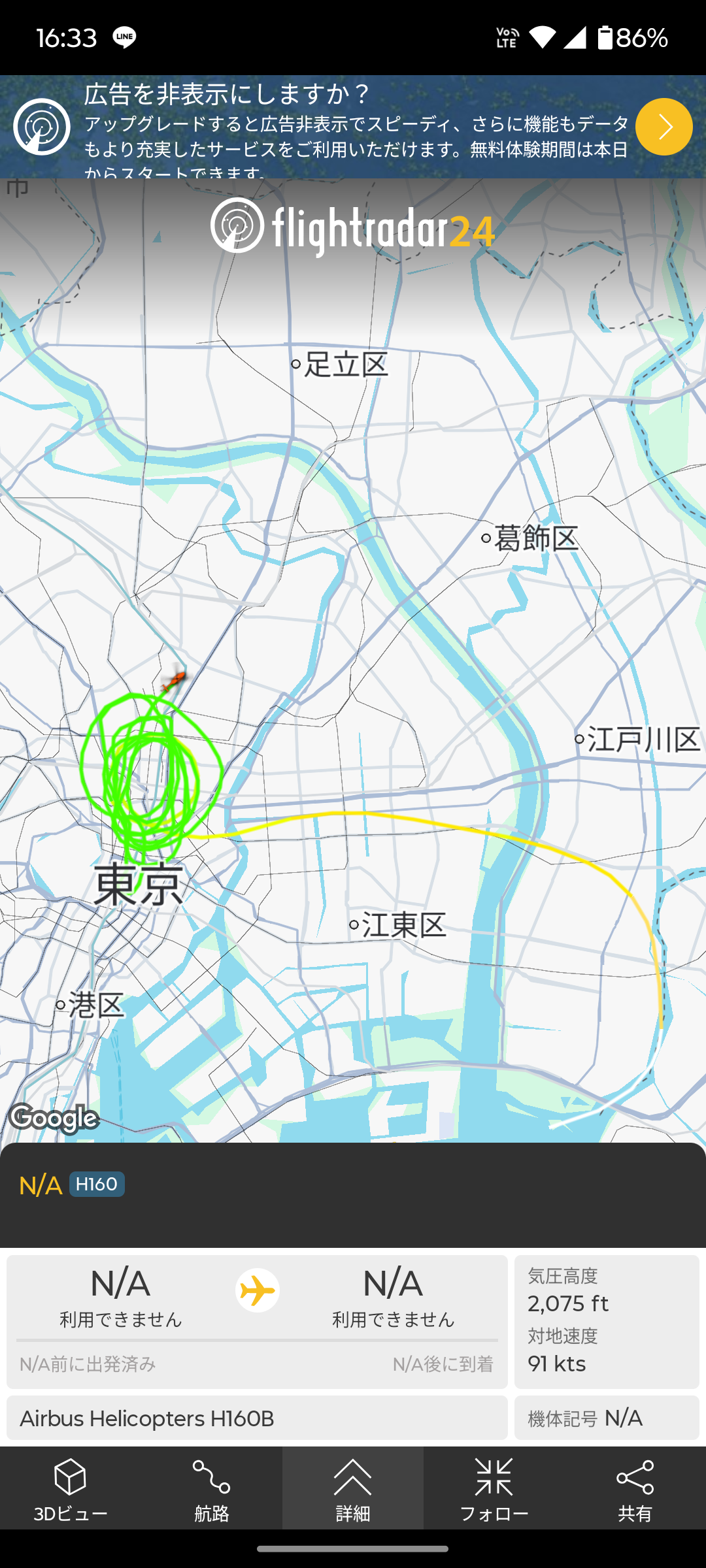Viewport: 706px width, 1568px height.
Task: Select the orange helicopter icon on the map
Action: coord(174,681)
